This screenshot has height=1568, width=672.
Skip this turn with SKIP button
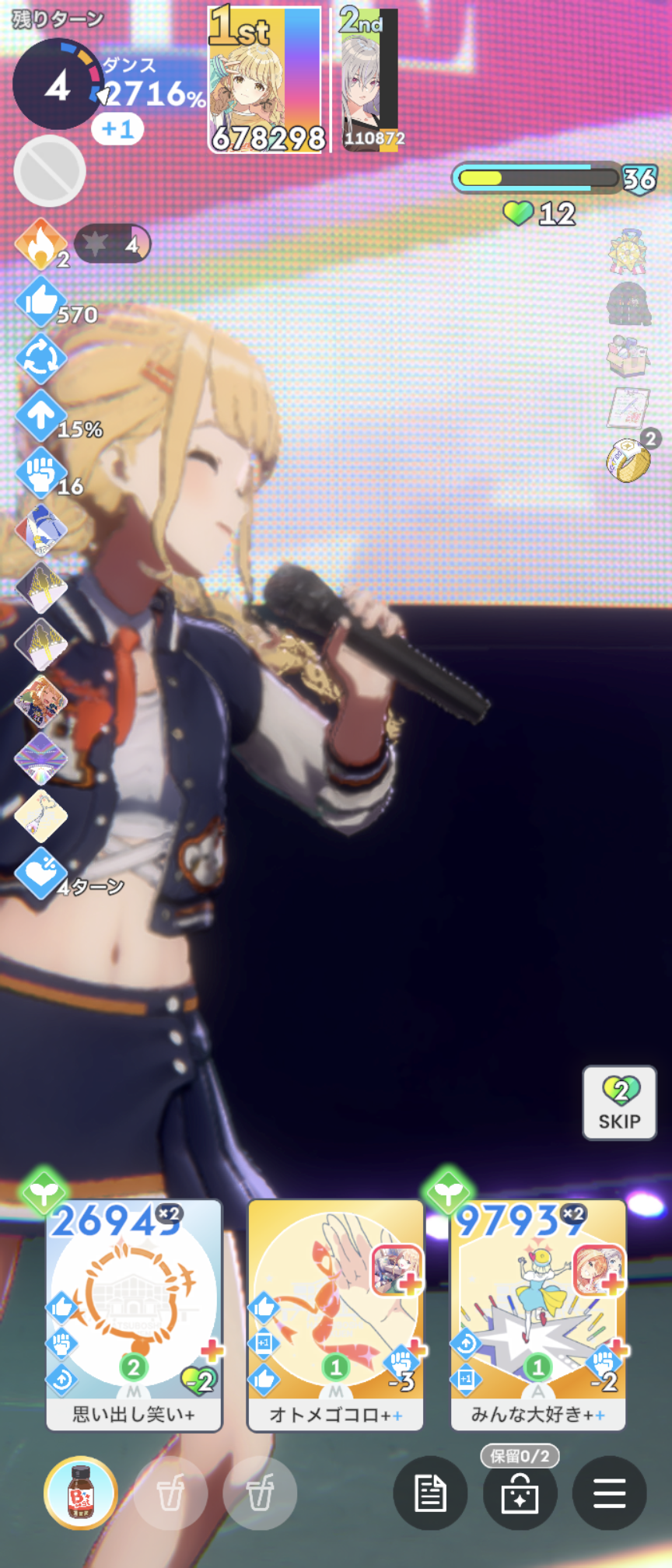coord(619,1103)
